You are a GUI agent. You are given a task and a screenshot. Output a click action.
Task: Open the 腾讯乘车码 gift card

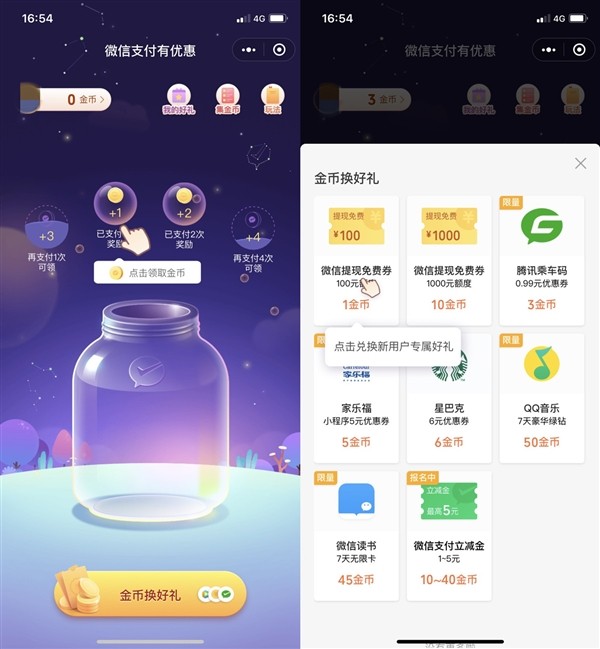click(541, 260)
